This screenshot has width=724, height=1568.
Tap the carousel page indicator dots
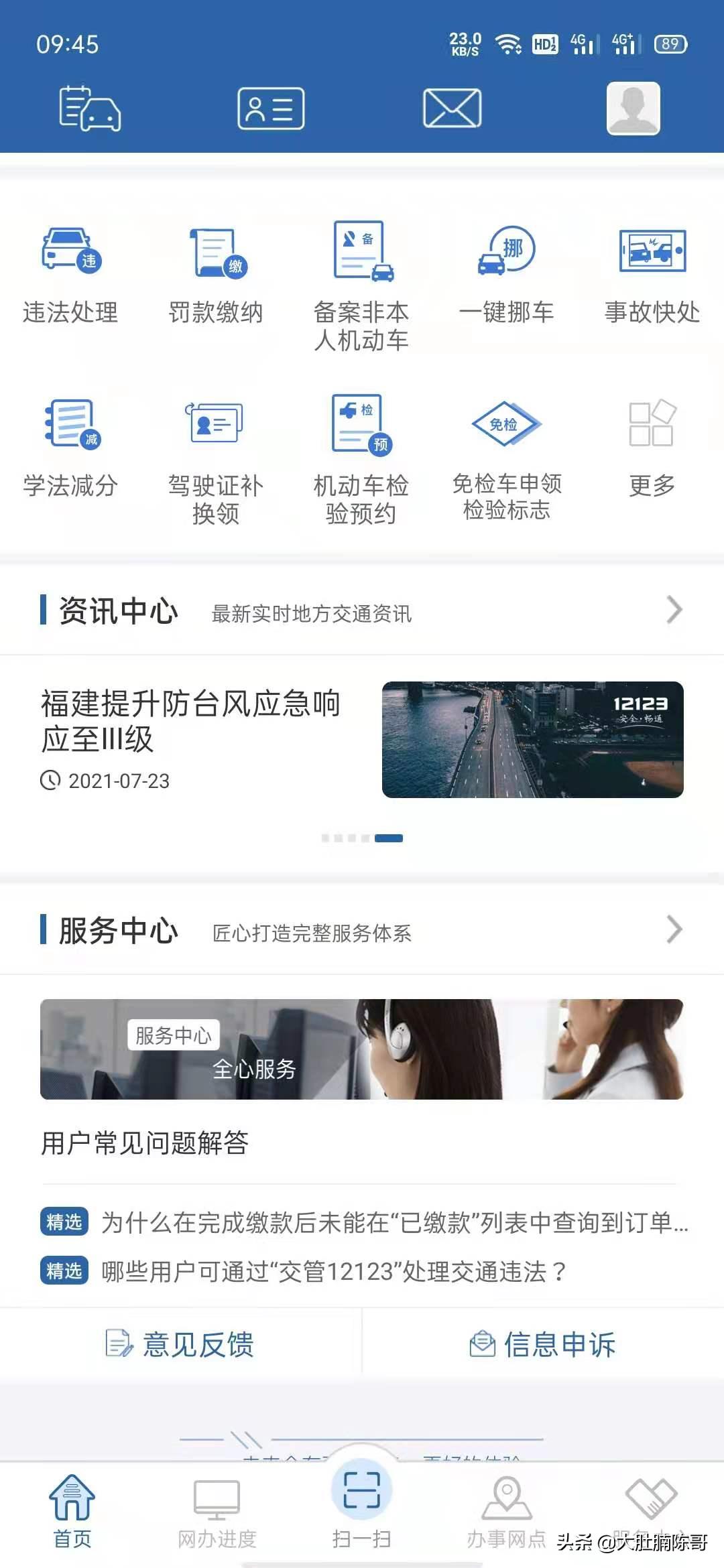pyautogui.click(x=362, y=837)
